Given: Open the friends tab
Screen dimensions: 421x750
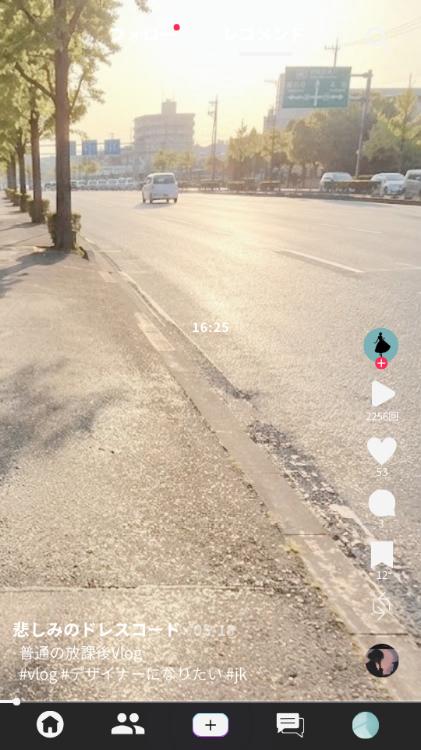Looking at the screenshot, I should (x=128, y=725).
